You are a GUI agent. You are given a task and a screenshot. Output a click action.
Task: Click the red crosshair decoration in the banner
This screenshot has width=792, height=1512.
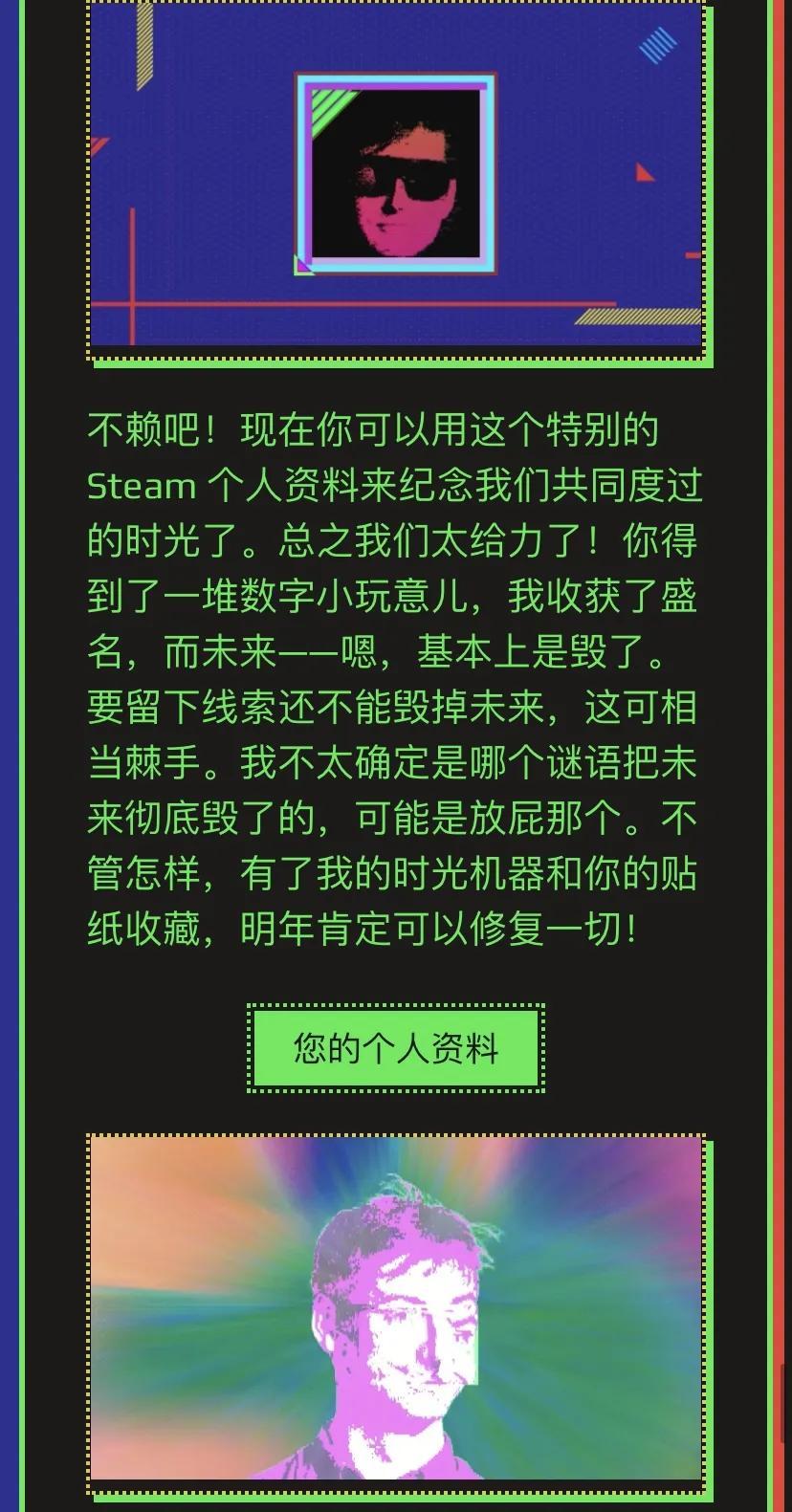[131, 303]
